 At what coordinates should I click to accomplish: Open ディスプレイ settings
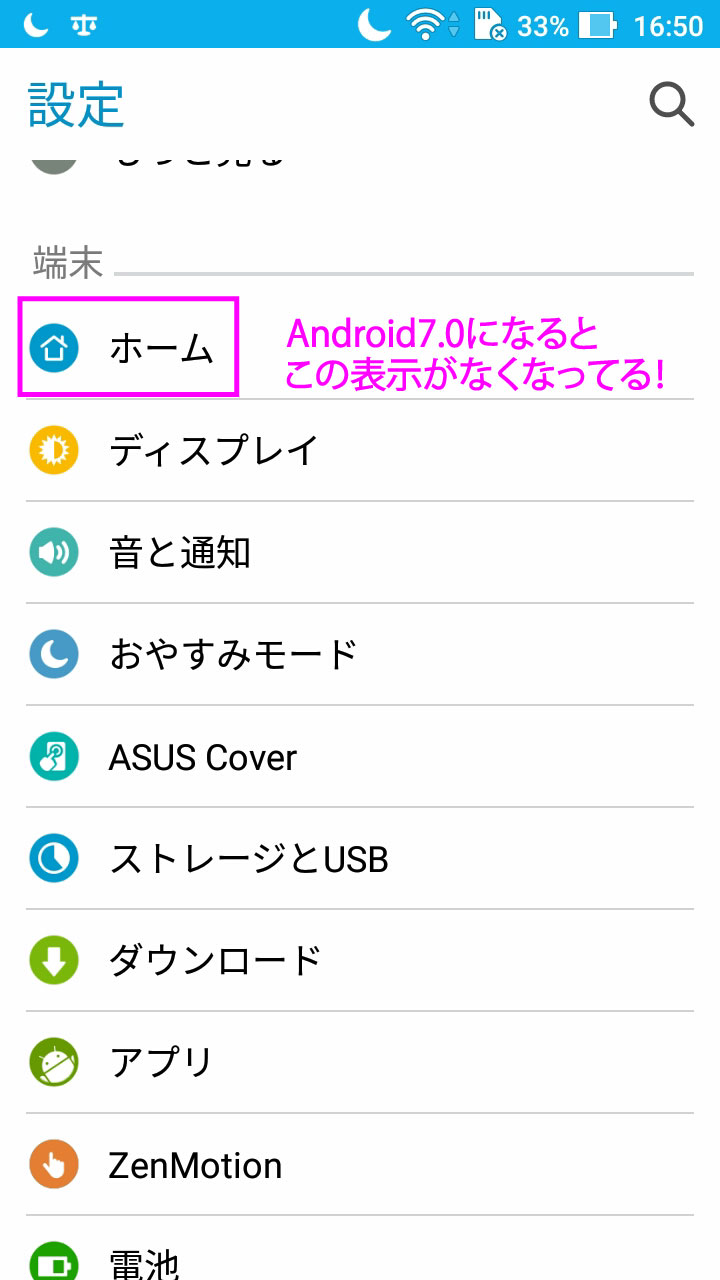[213, 451]
